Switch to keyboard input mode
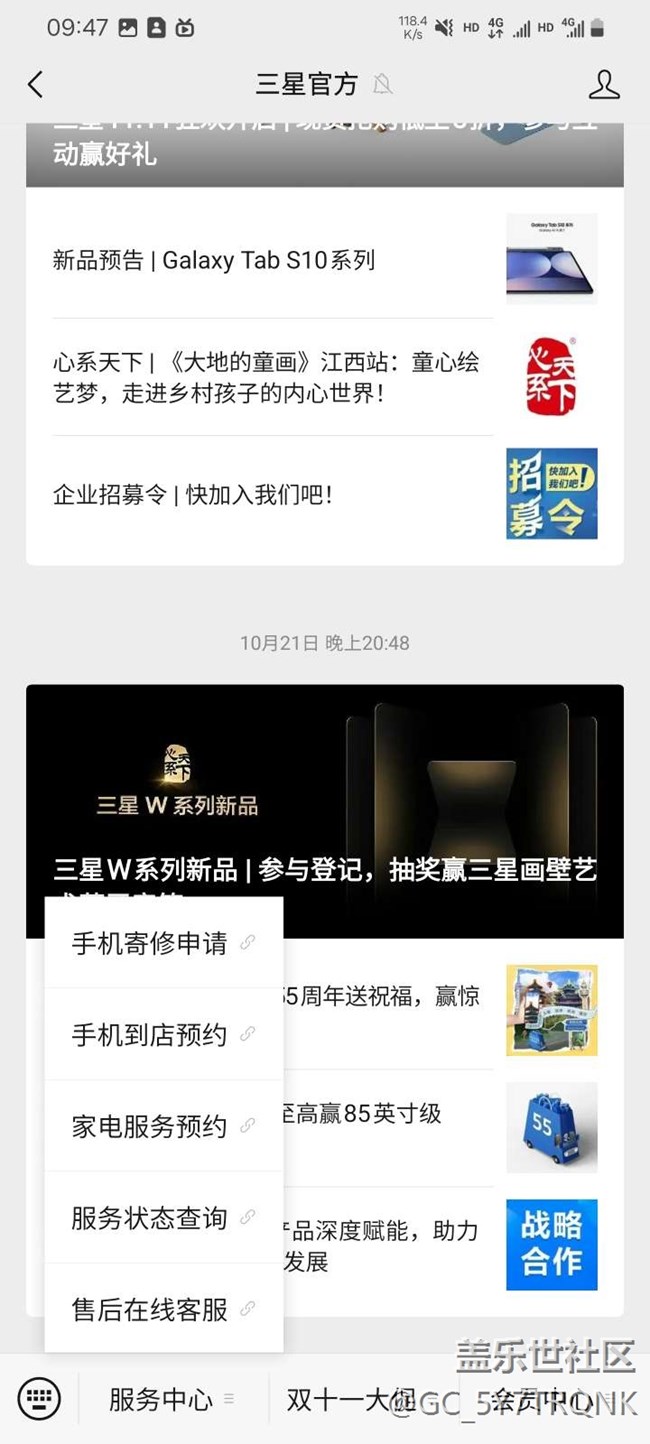 click(x=39, y=1399)
